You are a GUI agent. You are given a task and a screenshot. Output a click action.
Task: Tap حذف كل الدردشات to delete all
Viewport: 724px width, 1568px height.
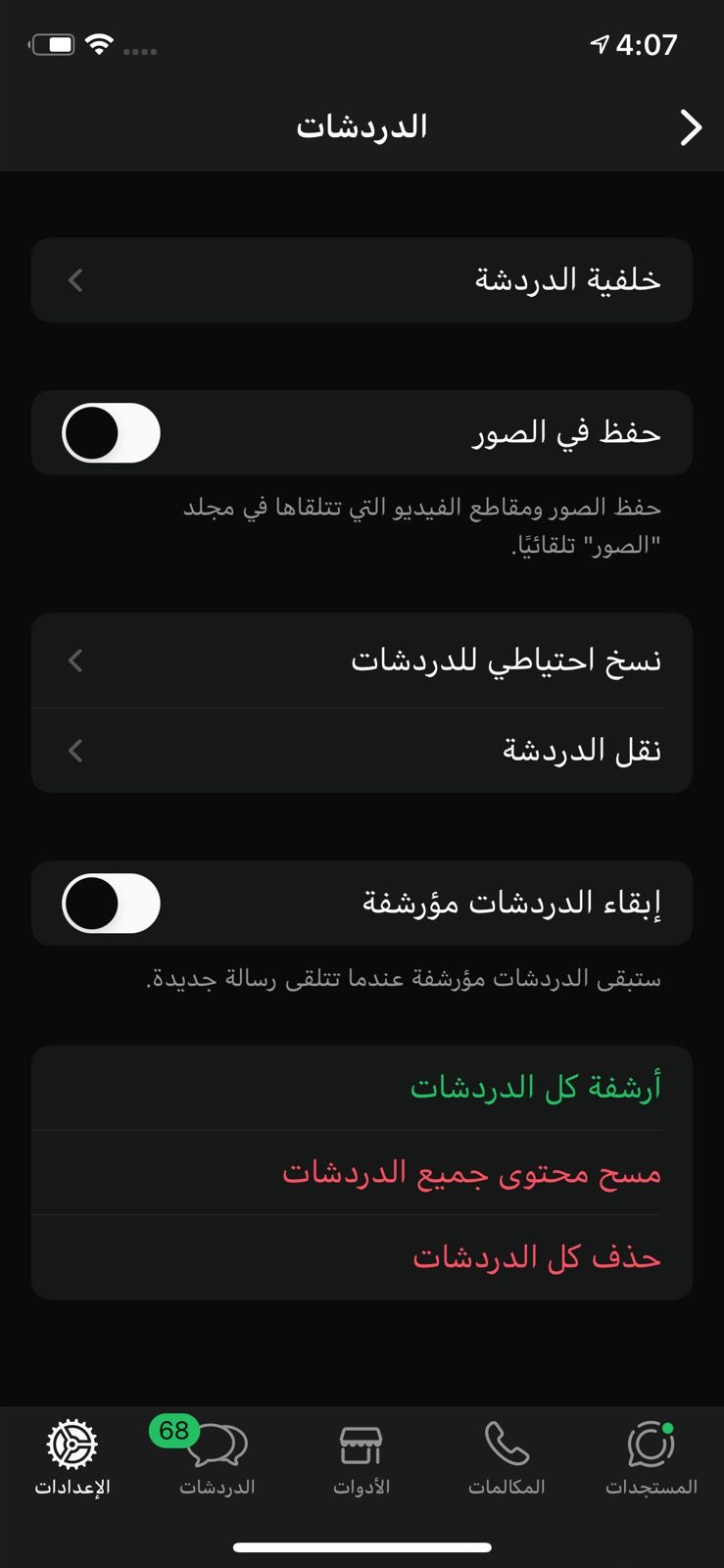pyautogui.click(x=537, y=1257)
